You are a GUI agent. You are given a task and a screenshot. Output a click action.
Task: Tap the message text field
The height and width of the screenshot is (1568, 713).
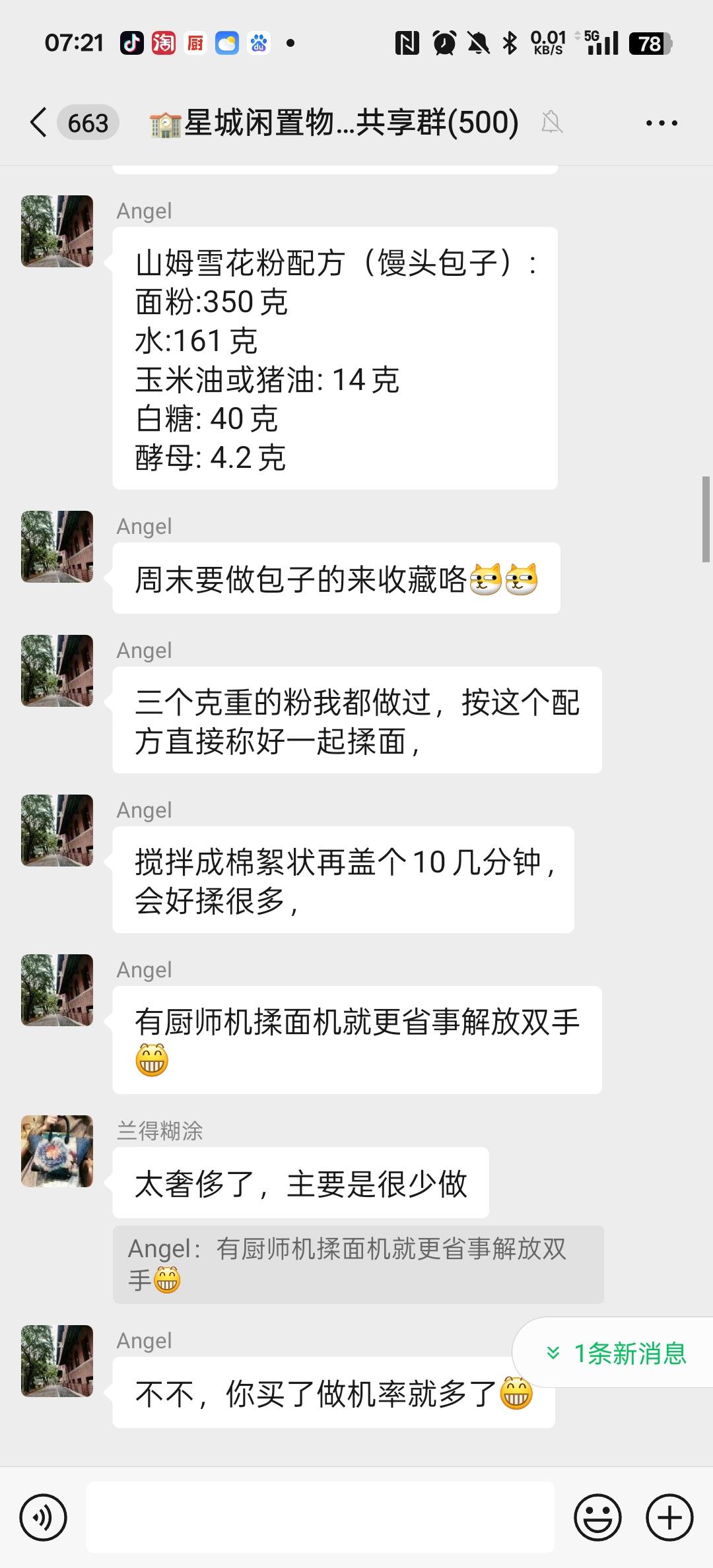click(x=320, y=1518)
